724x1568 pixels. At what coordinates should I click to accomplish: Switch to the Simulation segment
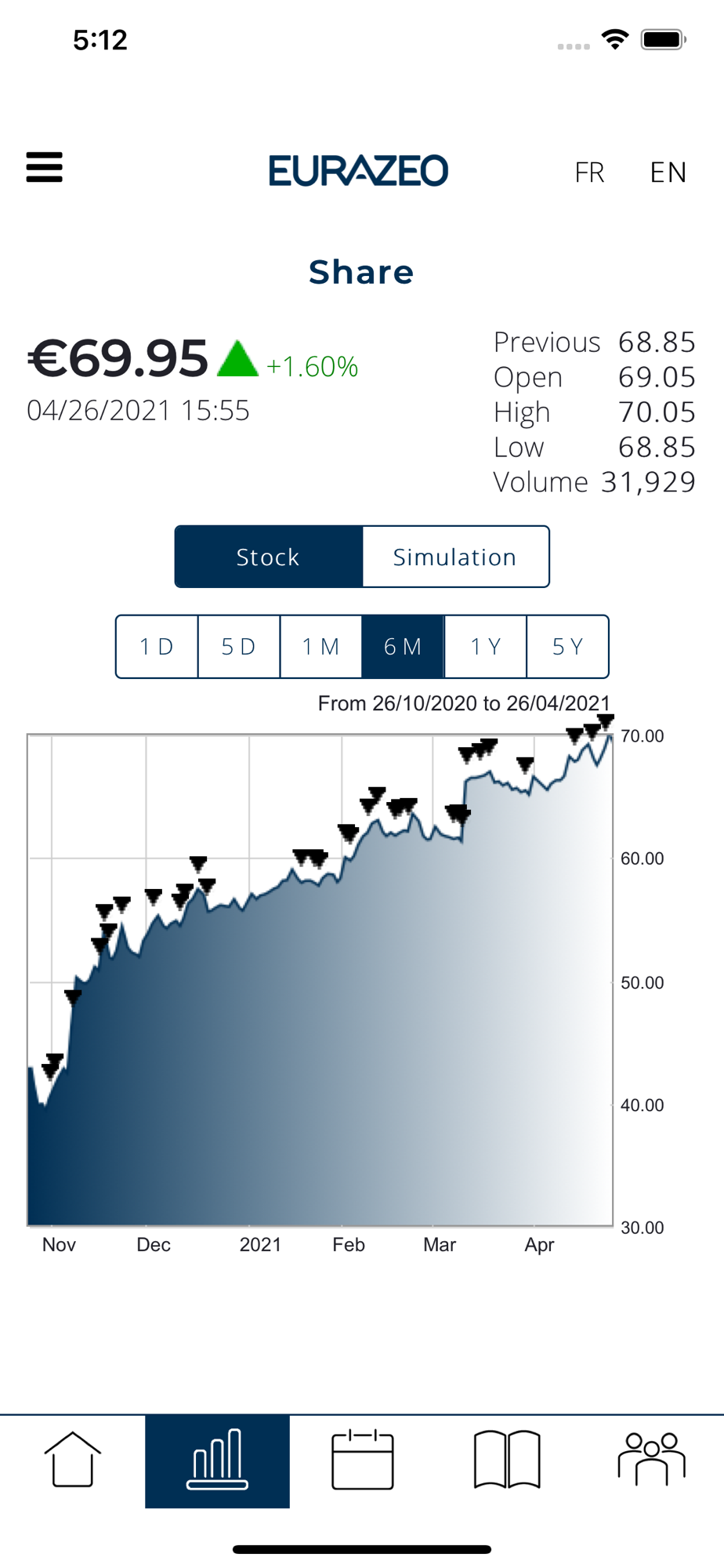[455, 557]
